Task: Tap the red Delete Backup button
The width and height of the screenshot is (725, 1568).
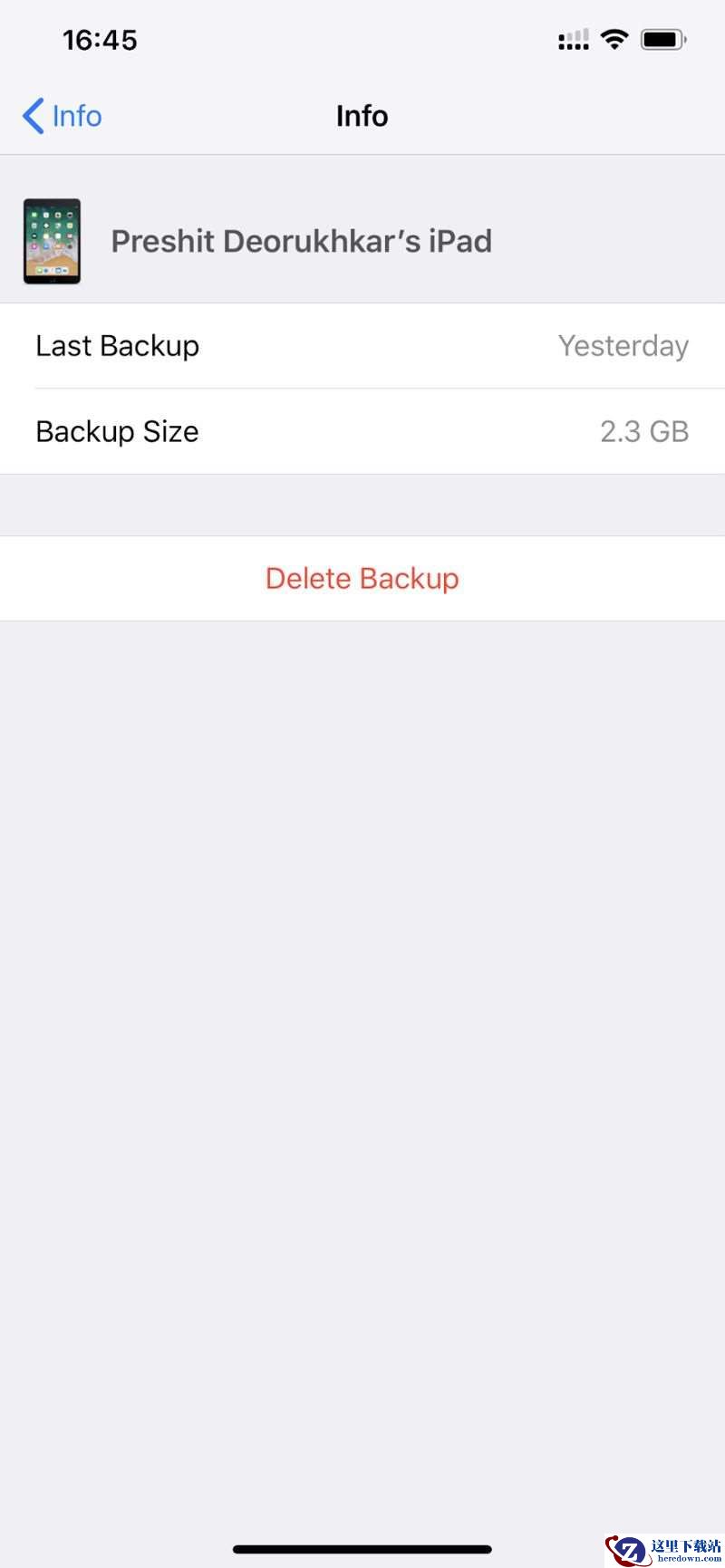Action: [362, 578]
